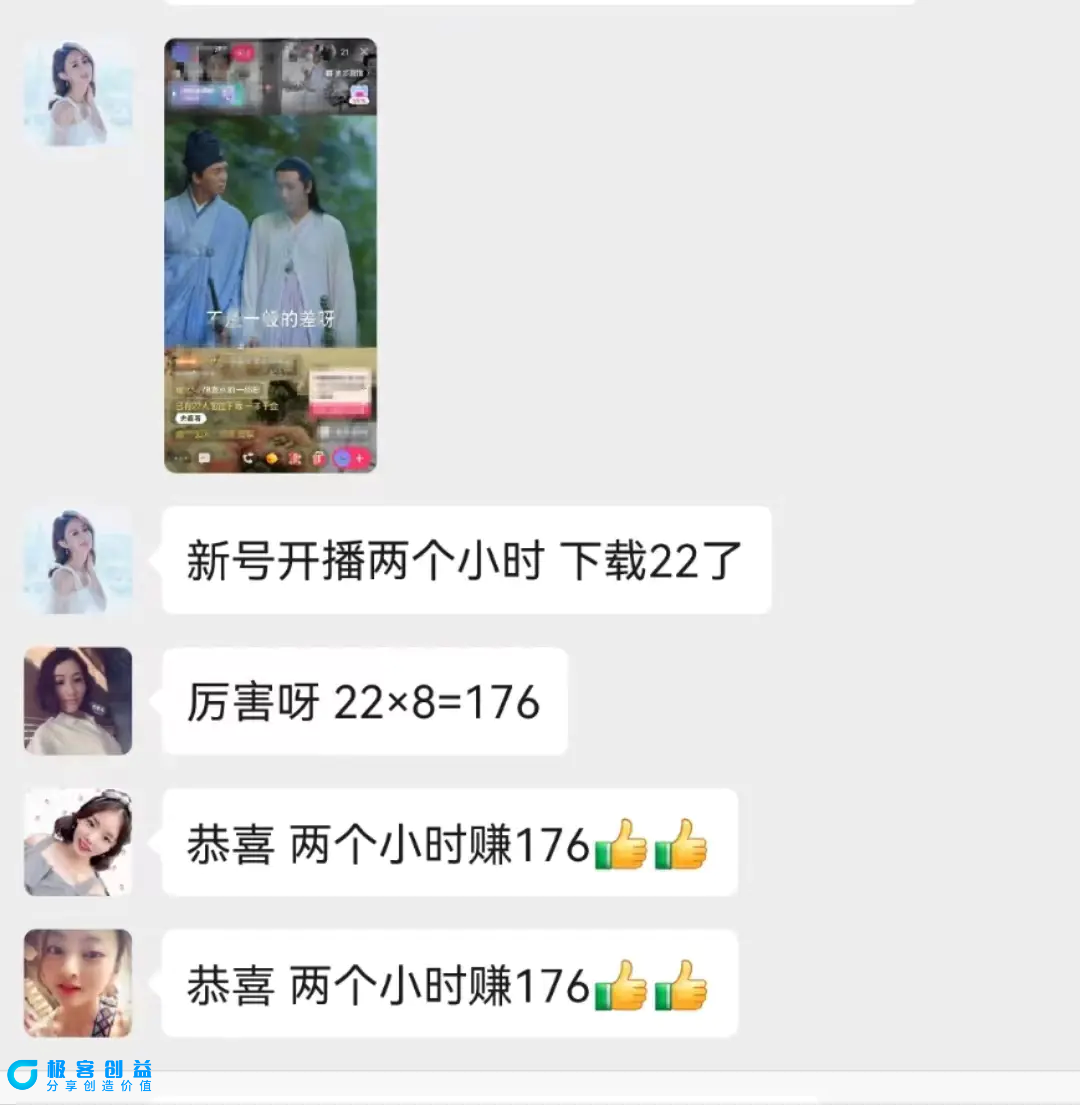Tap the red shopping icon in the livestream toolbar

295,459
